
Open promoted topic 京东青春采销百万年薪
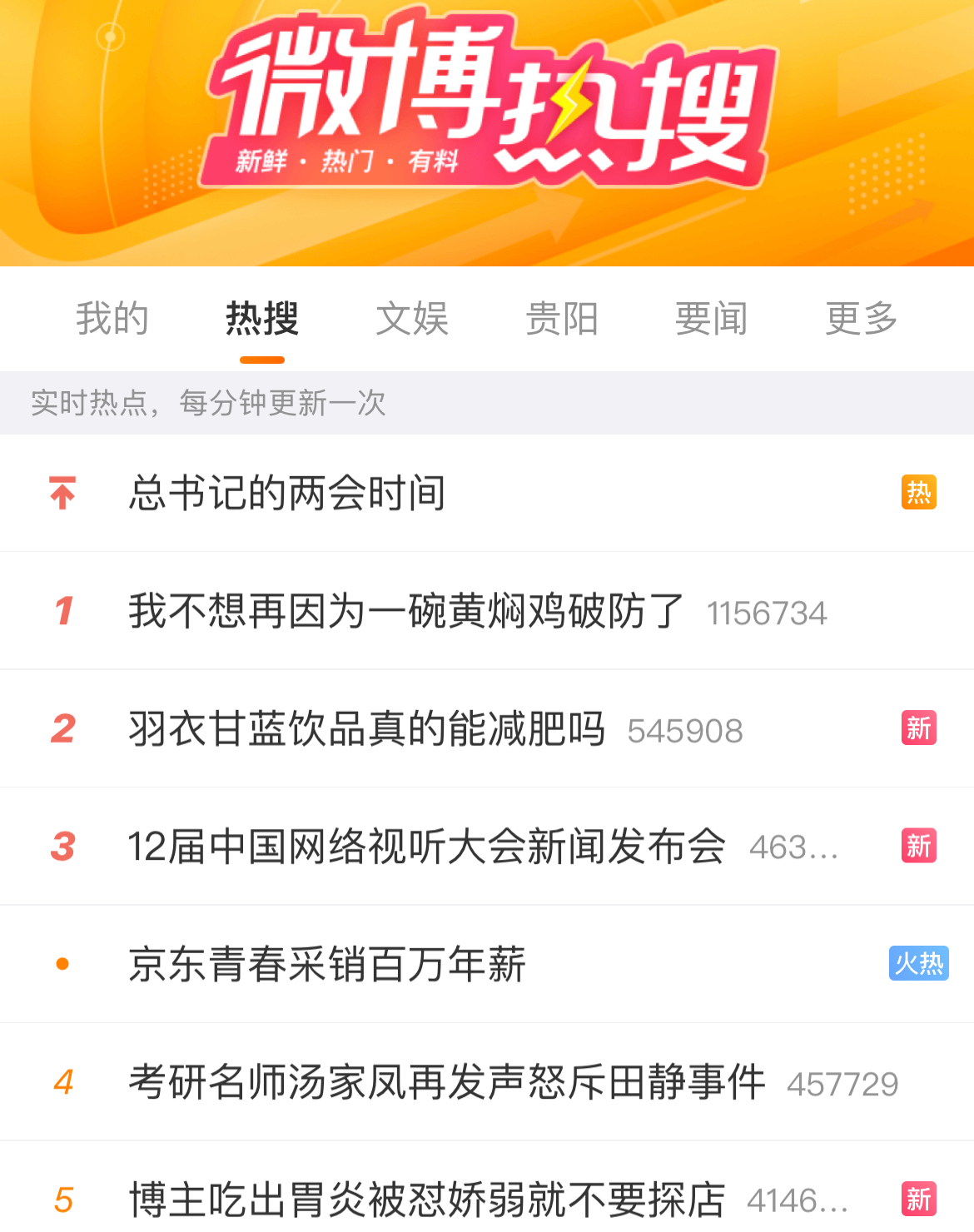[x=327, y=965]
